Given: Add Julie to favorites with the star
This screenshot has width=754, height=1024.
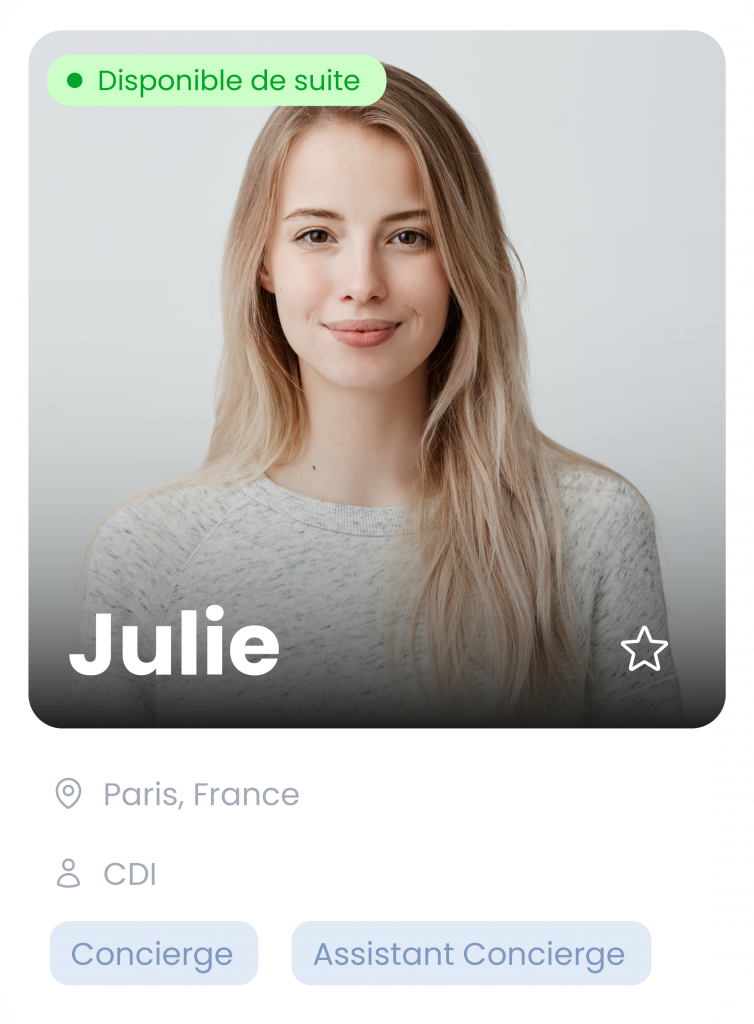Looking at the screenshot, I should point(644,650).
